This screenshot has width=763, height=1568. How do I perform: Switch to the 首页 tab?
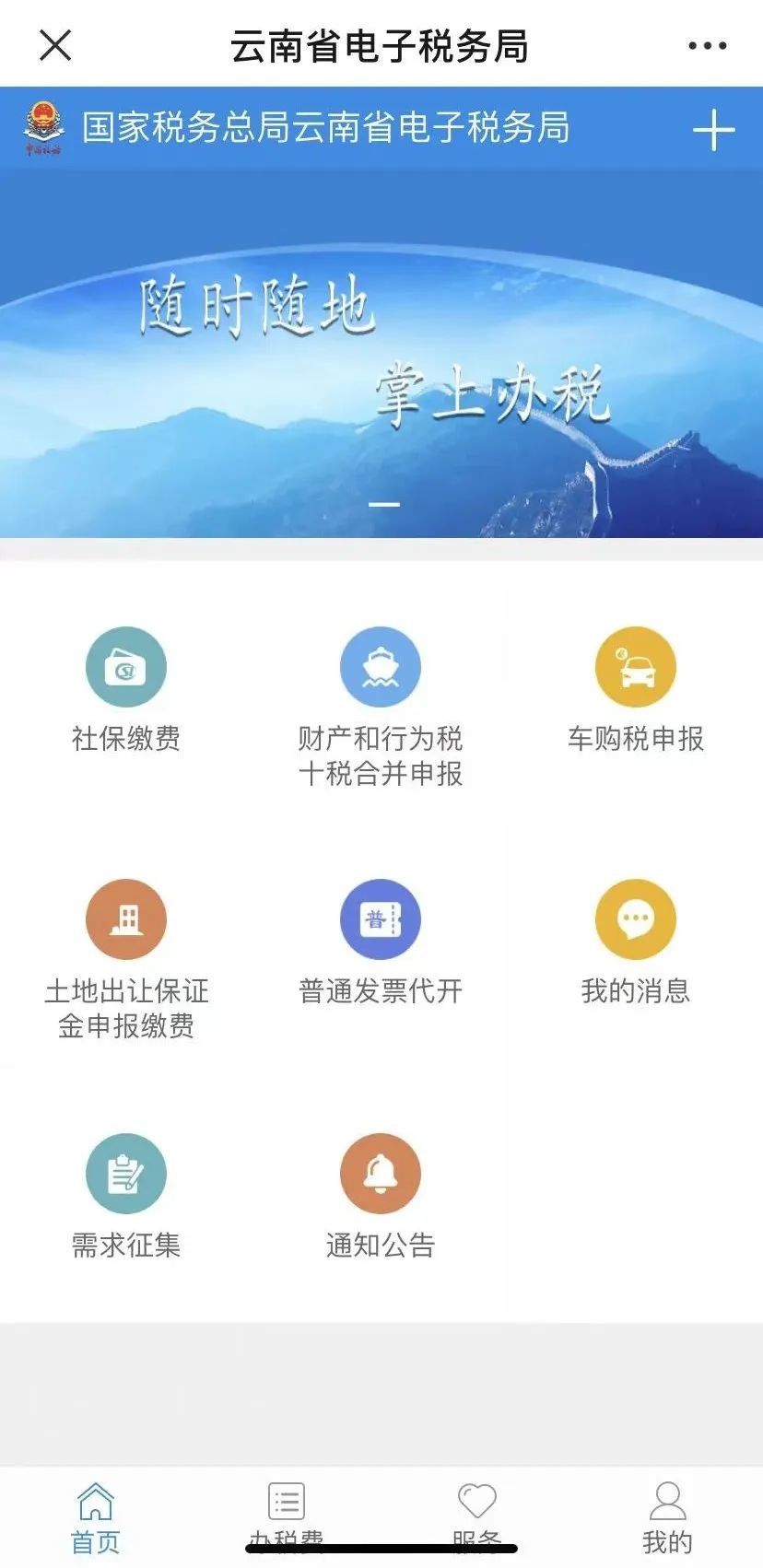click(x=96, y=1517)
